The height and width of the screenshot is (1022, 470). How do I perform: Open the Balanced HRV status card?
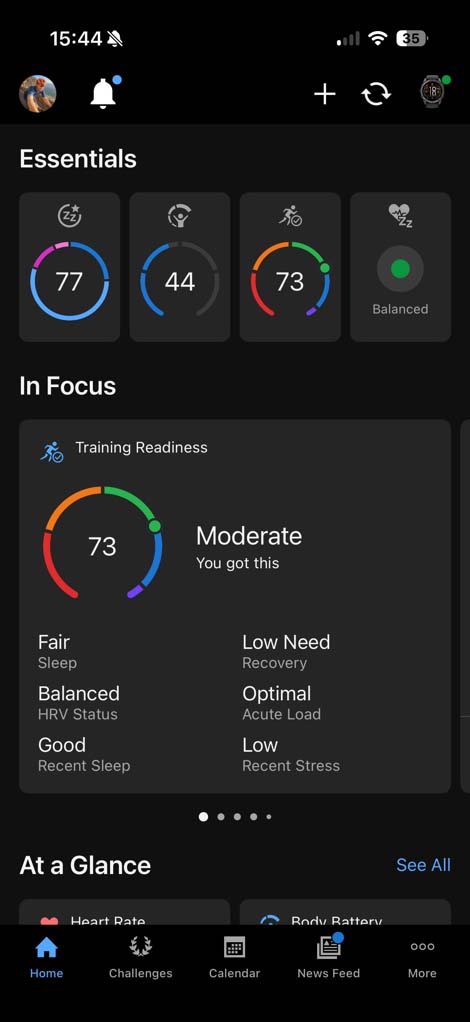tap(400, 267)
